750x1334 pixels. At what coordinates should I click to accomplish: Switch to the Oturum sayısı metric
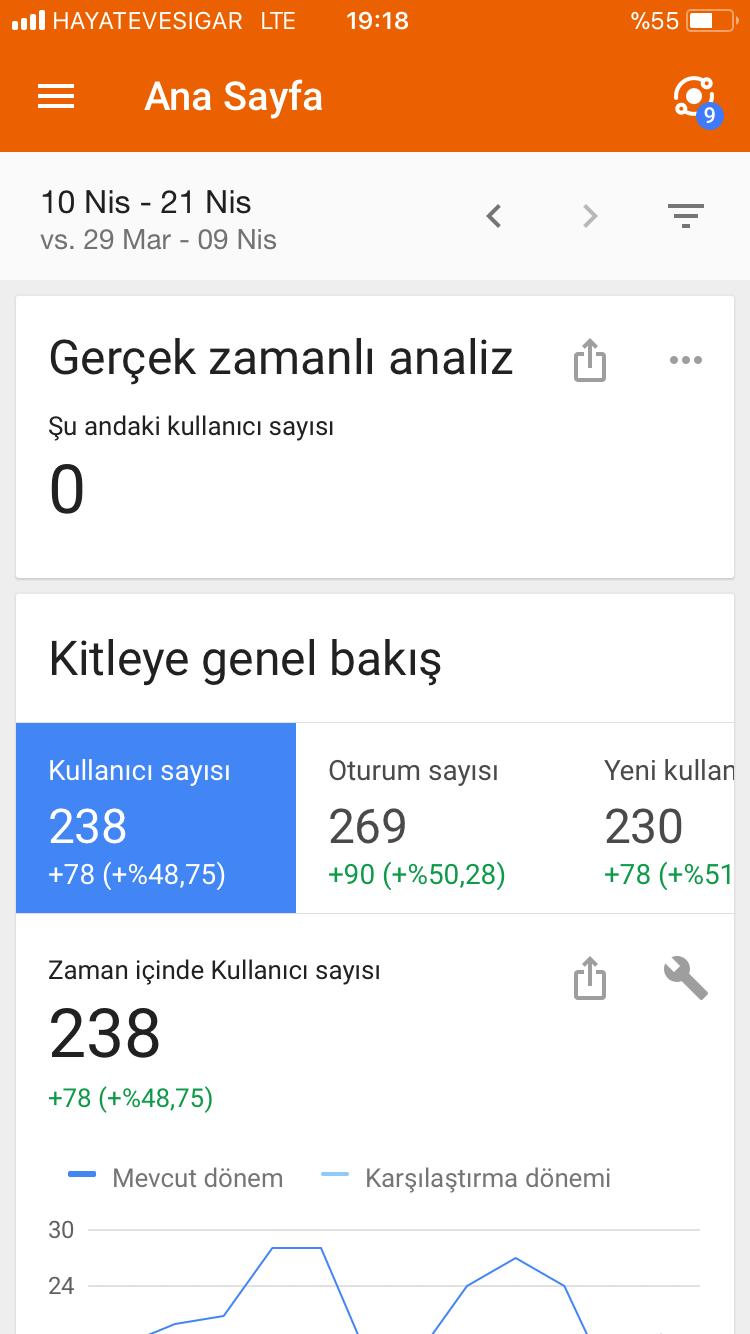coord(434,818)
